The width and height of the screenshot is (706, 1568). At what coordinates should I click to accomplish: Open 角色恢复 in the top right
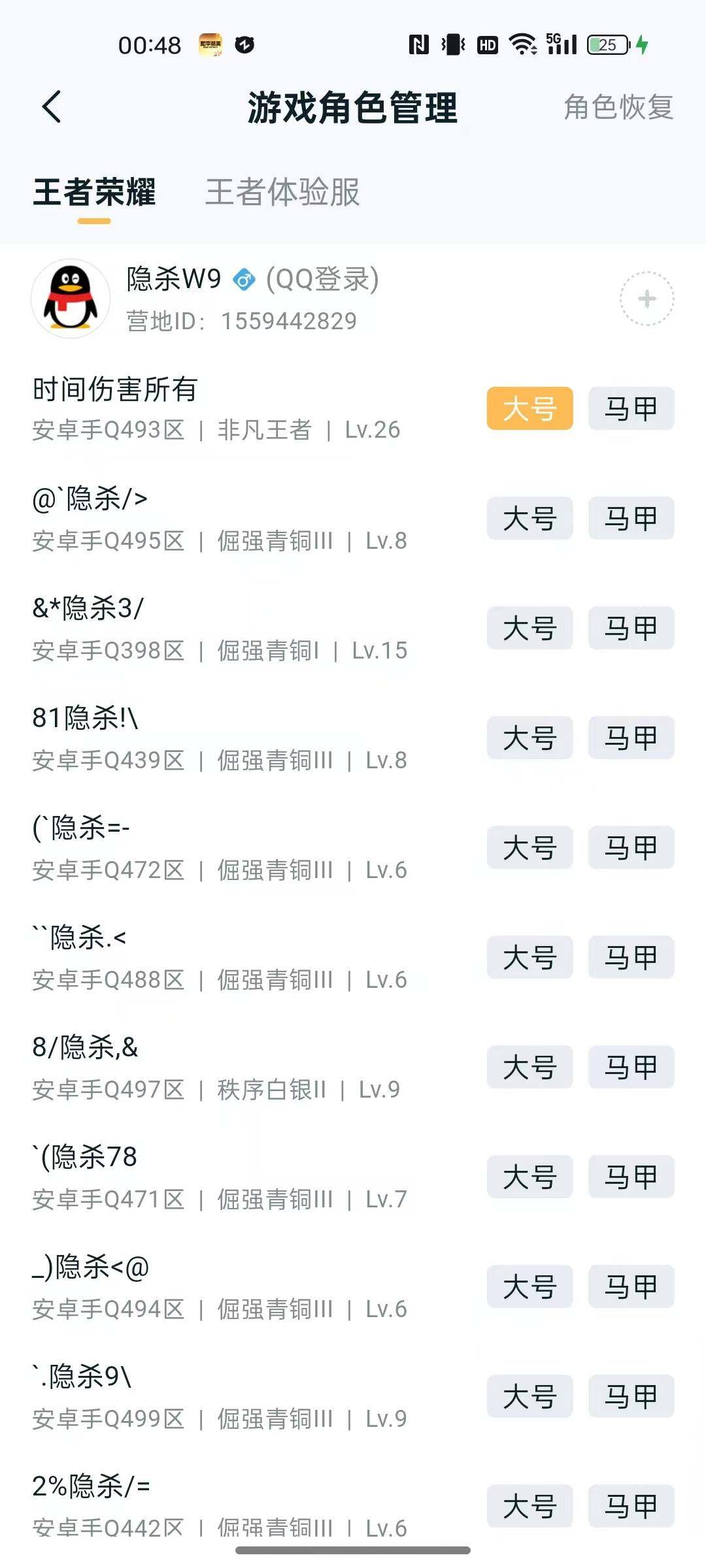point(618,108)
